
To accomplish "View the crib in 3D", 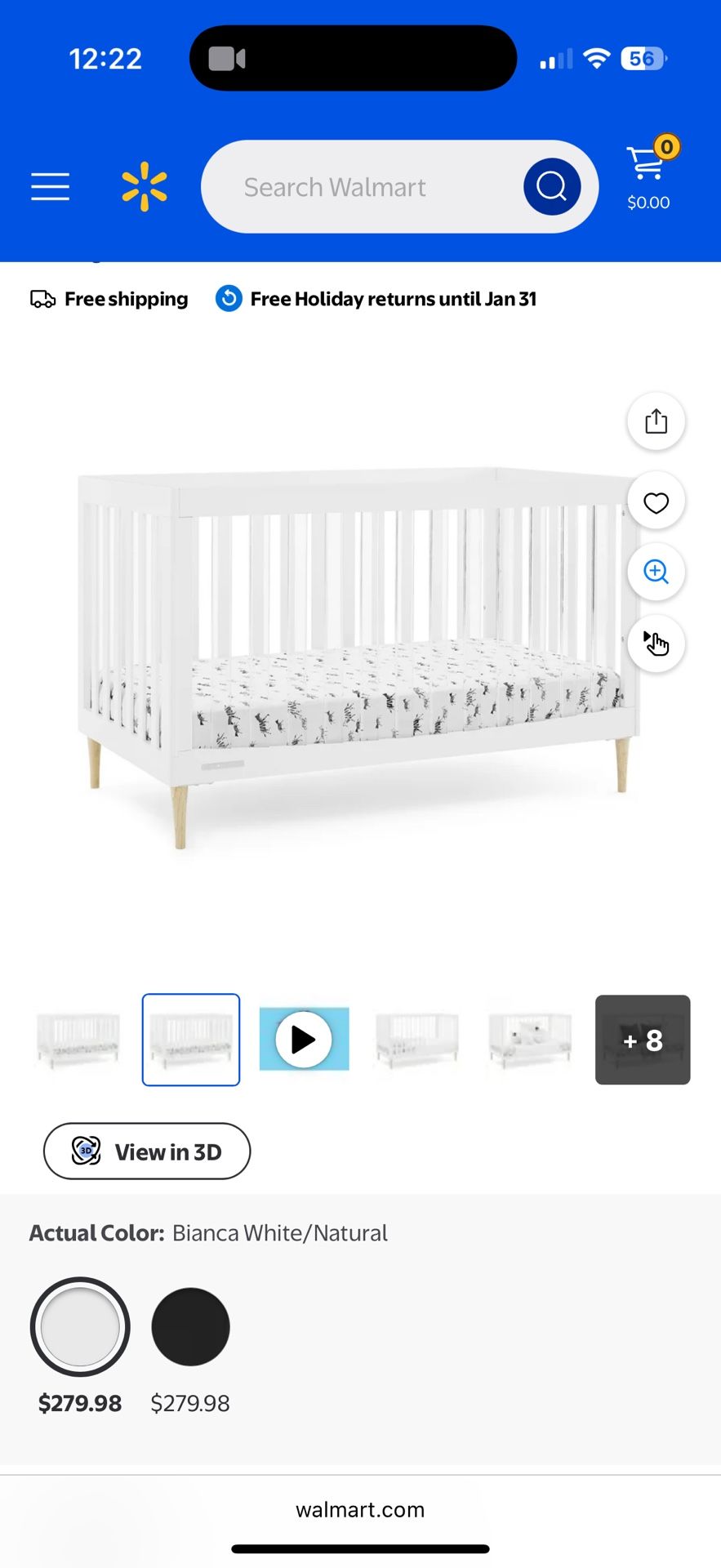I will click(147, 1151).
